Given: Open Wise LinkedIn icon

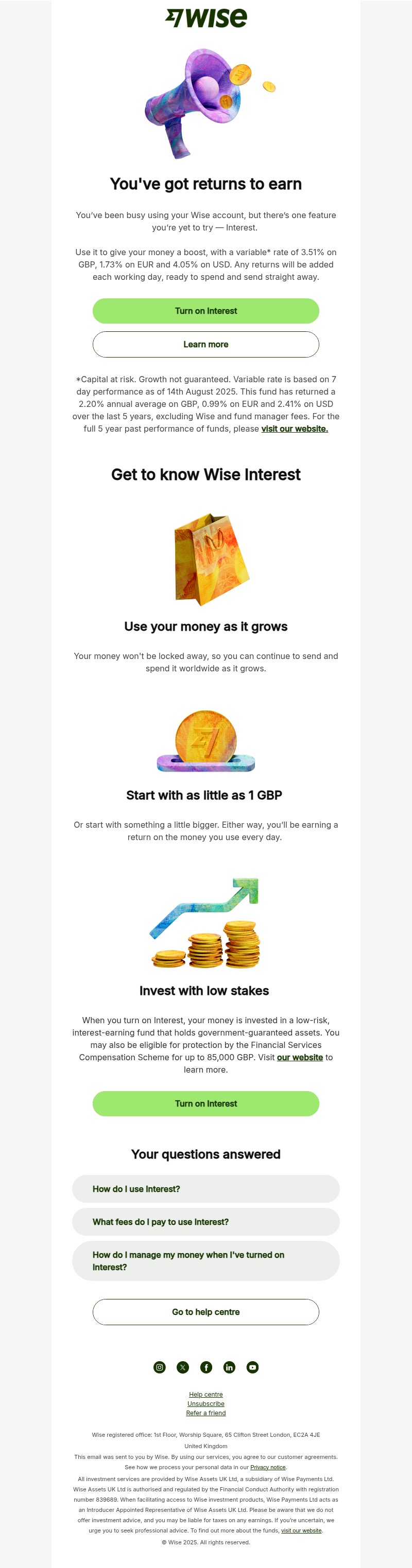Looking at the screenshot, I should coord(229,1367).
